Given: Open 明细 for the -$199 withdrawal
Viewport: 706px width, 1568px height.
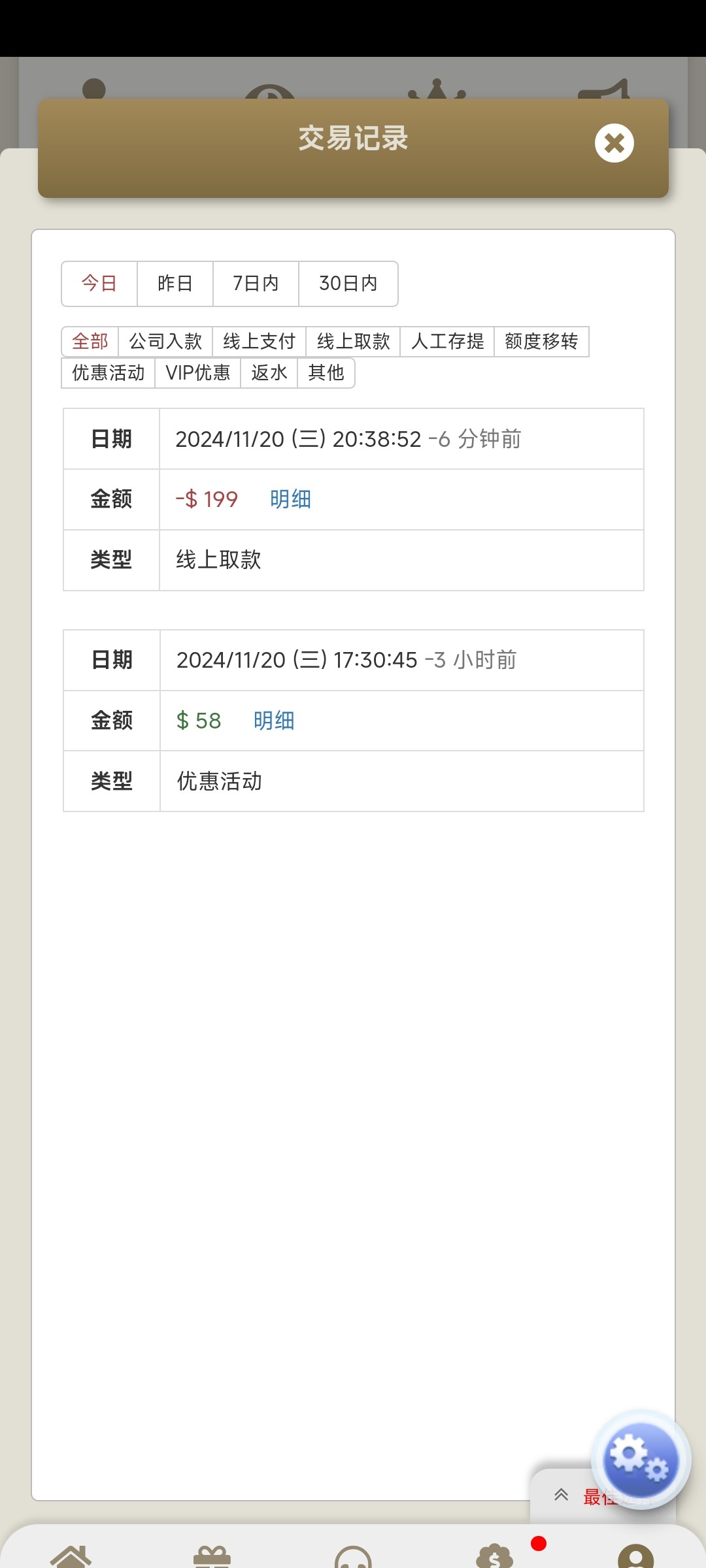Looking at the screenshot, I should coord(290,500).
